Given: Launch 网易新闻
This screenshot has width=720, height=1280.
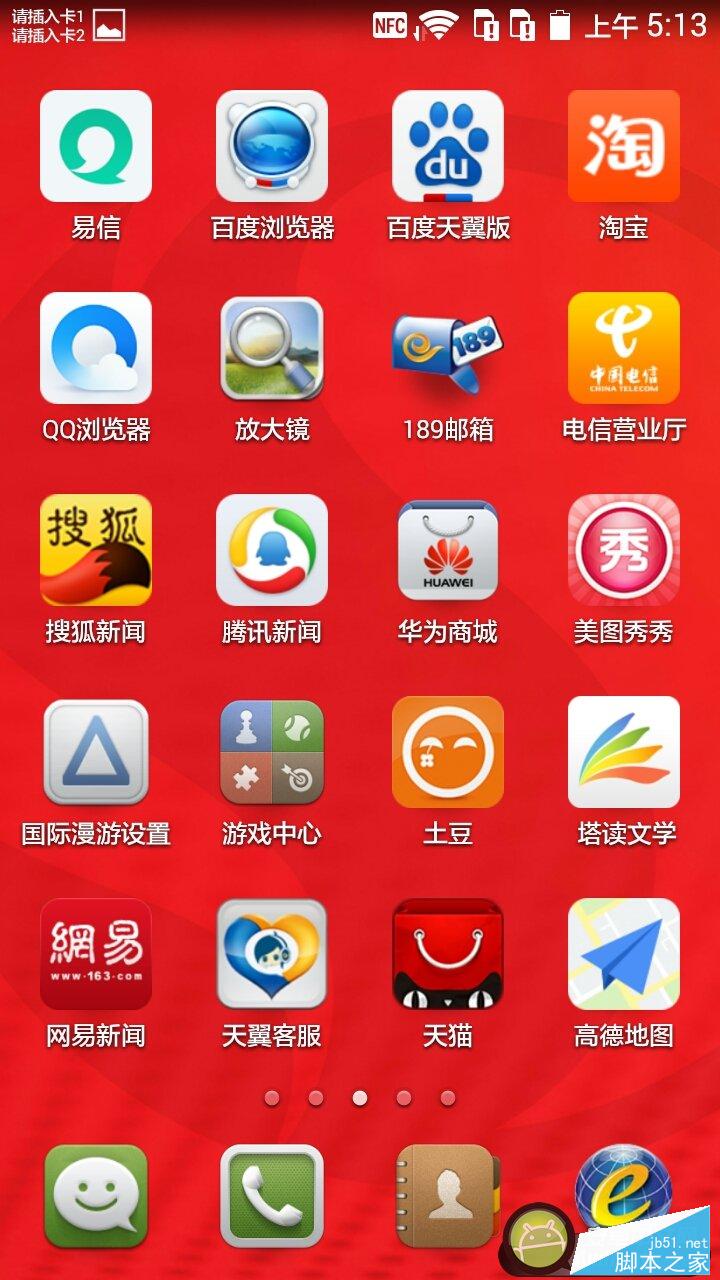Looking at the screenshot, I should pyautogui.click(x=96, y=954).
